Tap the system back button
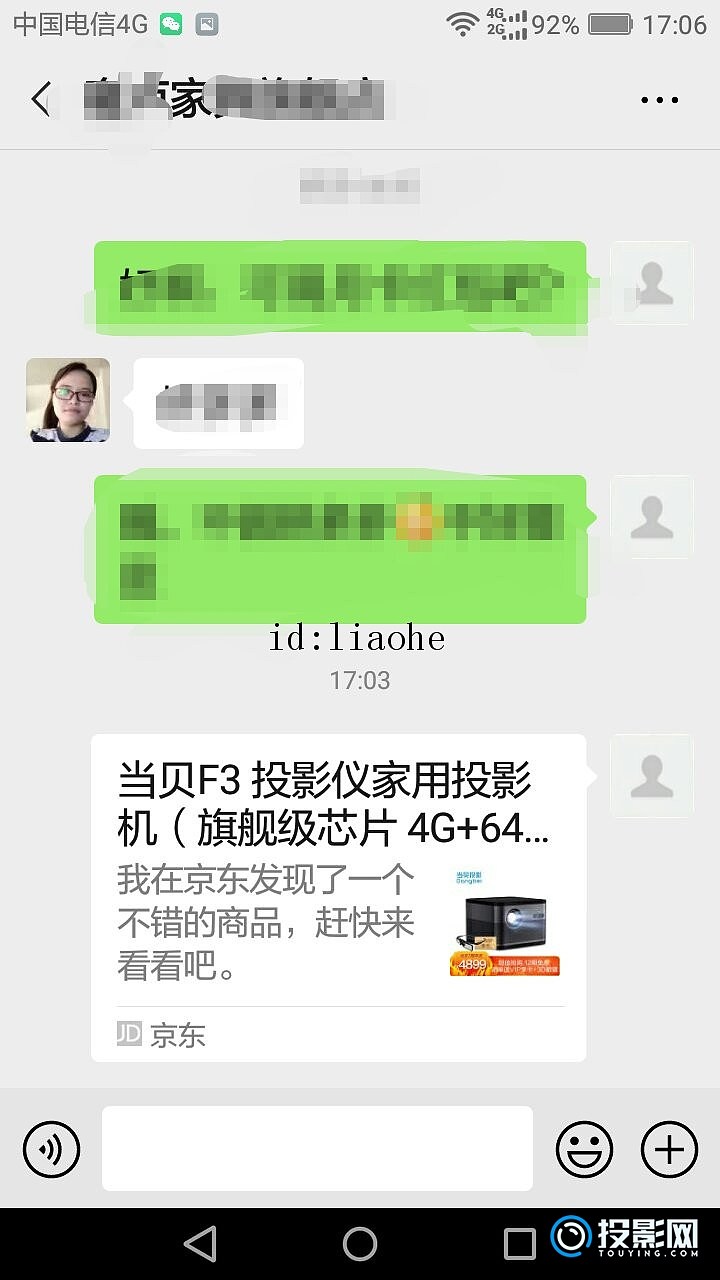720x1280 pixels. coord(201,1244)
